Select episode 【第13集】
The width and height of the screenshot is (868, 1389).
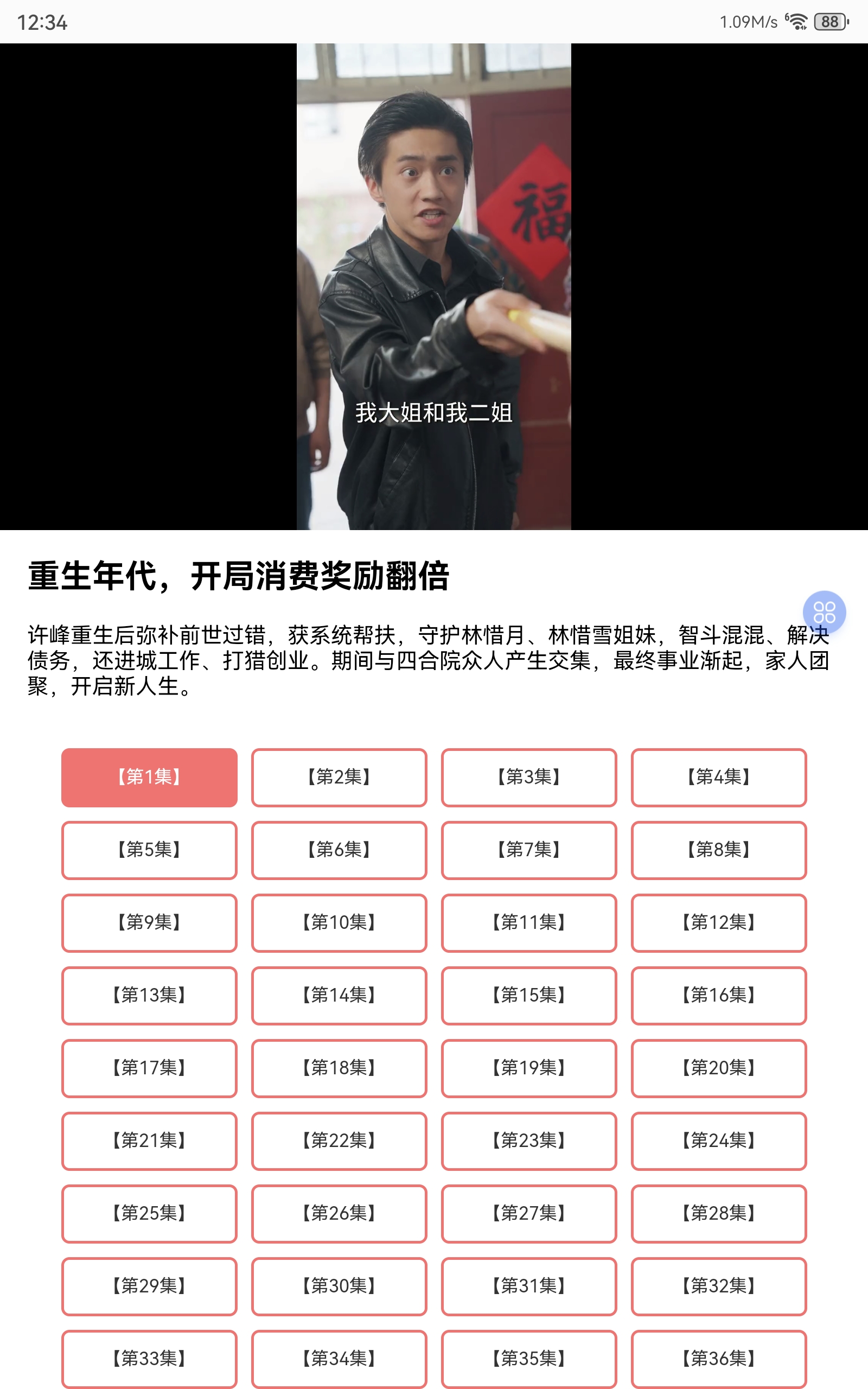pos(149,995)
